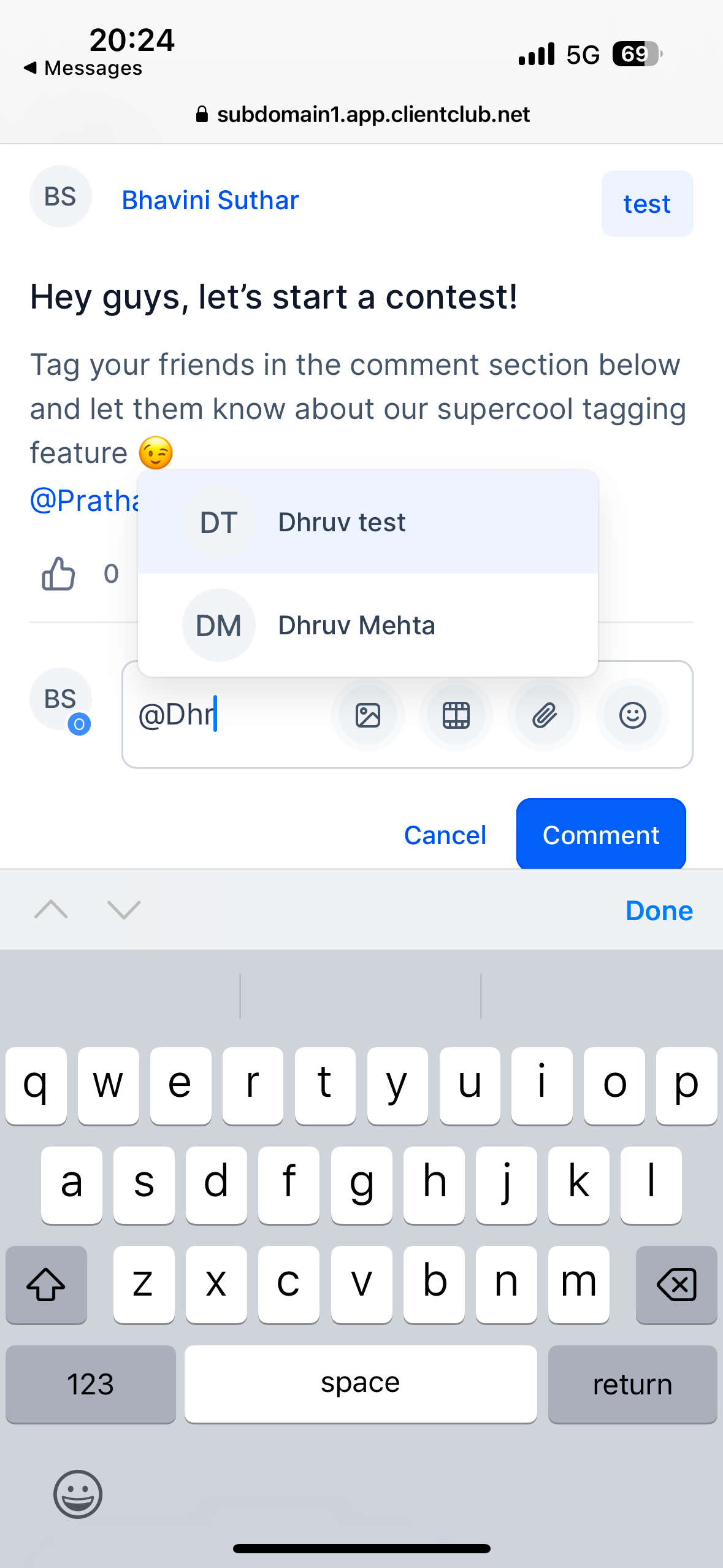Image resolution: width=723 pixels, height=1568 pixels.
Task: Open Bhavini Suthar's profile link
Action: [x=210, y=201]
